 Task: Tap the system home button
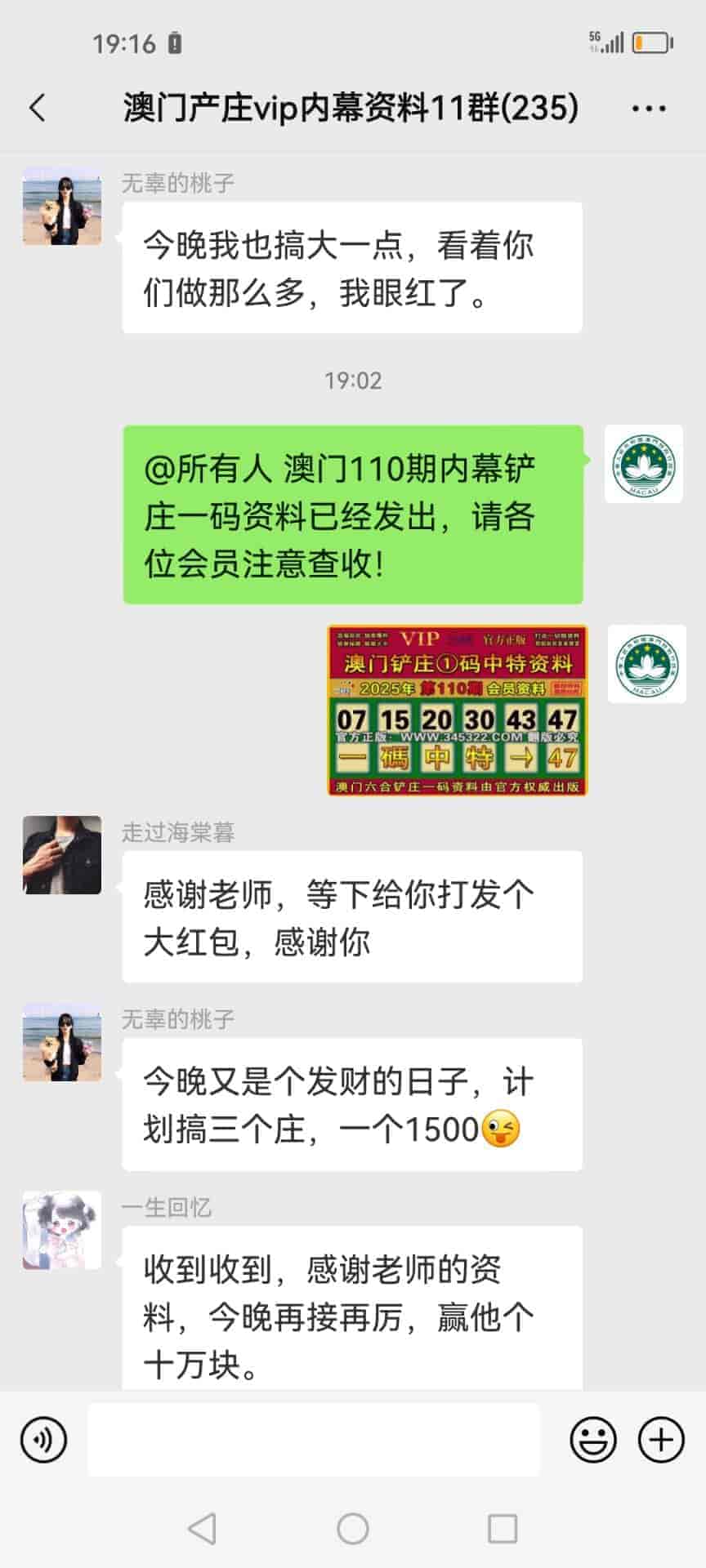point(353,1529)
